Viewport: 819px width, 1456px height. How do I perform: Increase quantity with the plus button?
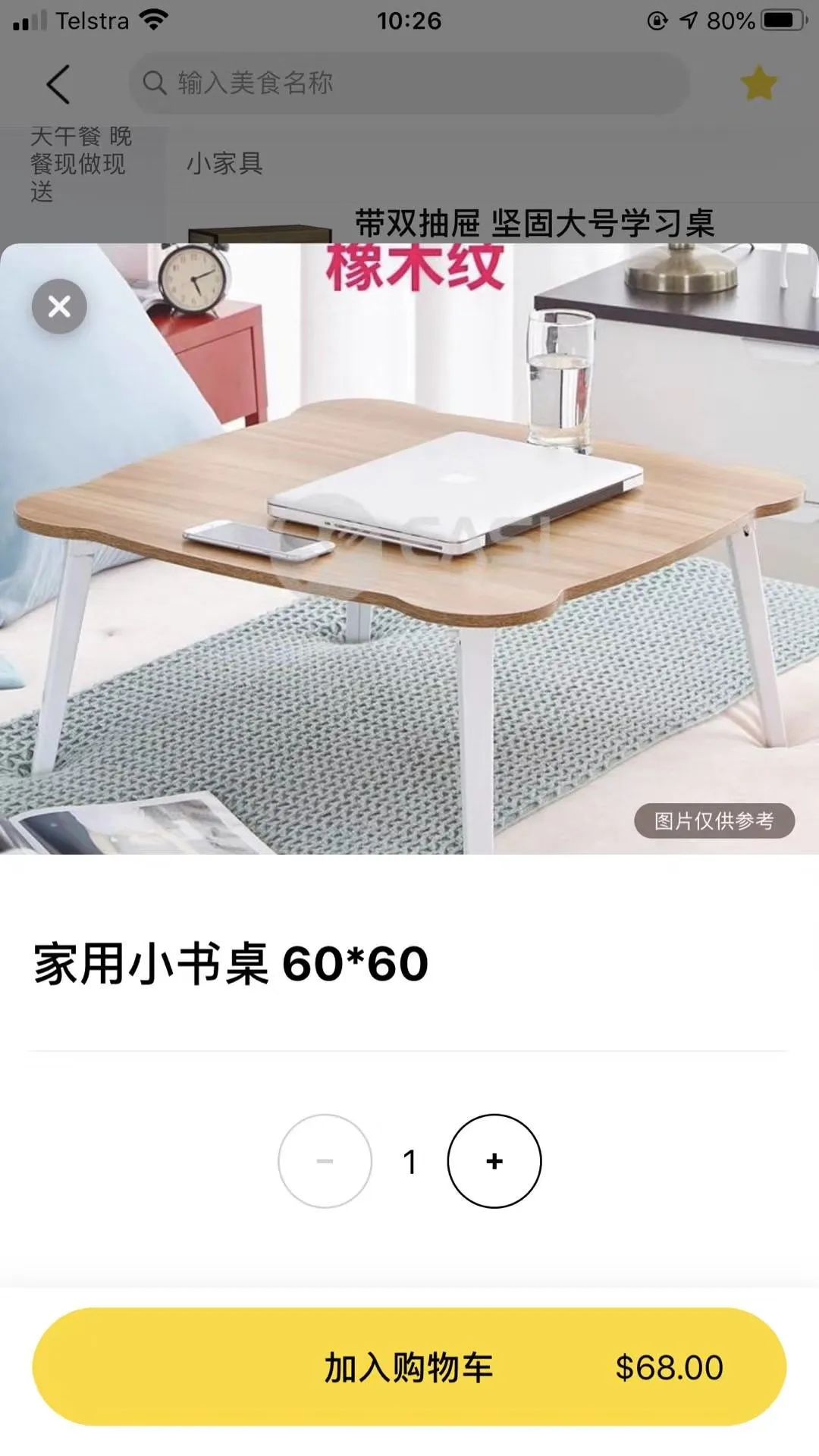(x=494, y=1161)
